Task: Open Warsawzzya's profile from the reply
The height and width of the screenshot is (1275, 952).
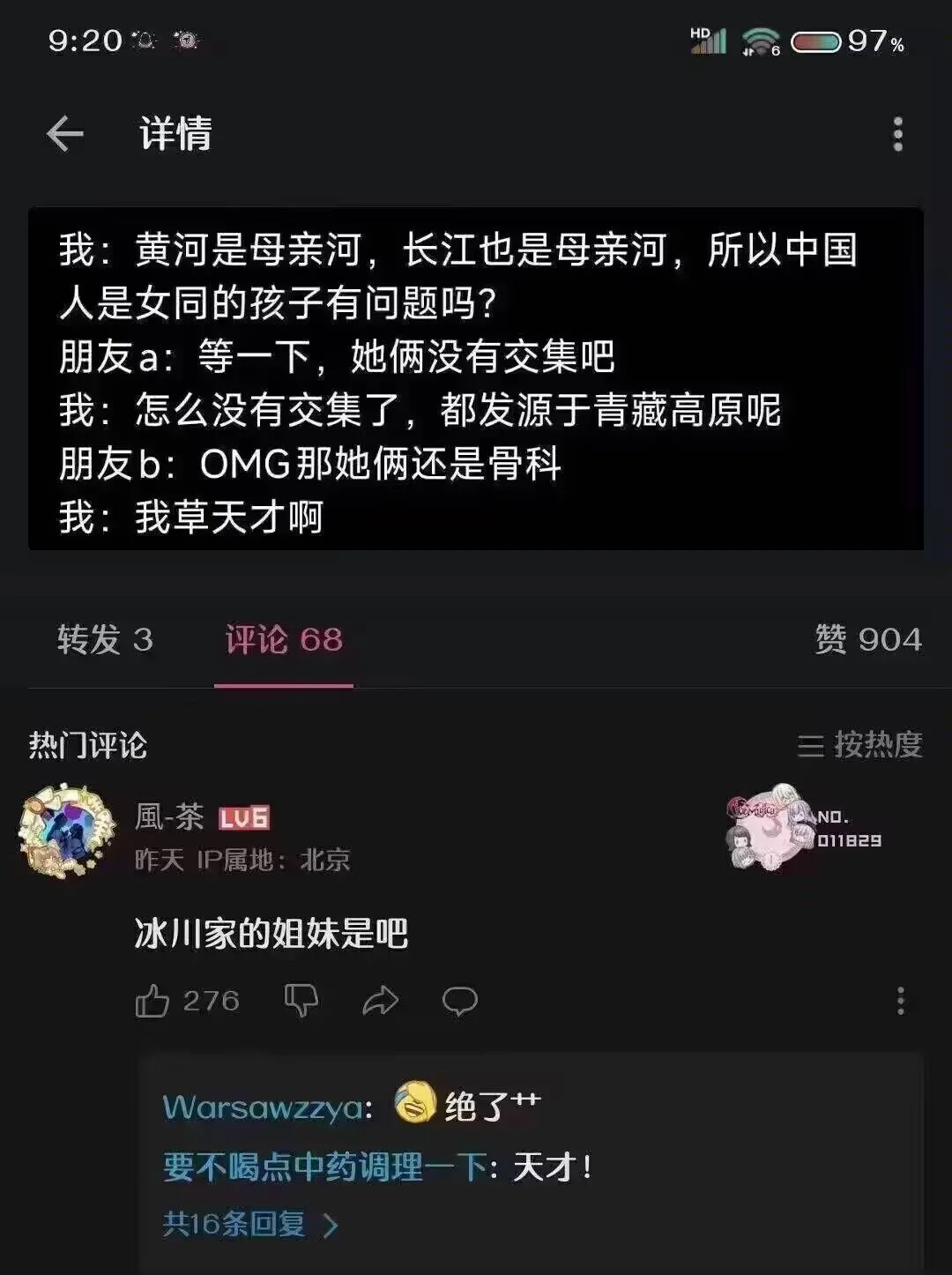Action: point(263,1107)
